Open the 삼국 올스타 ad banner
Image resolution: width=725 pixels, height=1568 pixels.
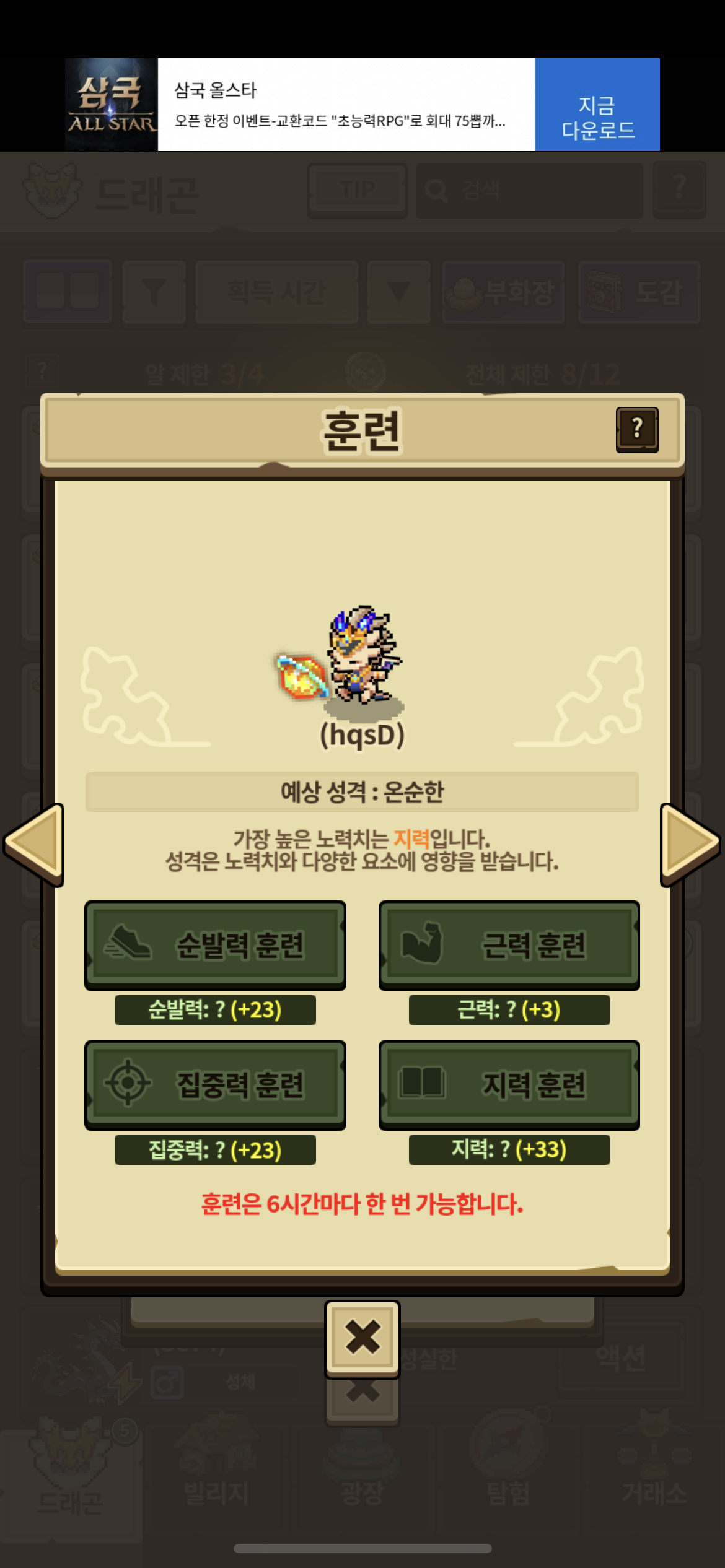346,105
